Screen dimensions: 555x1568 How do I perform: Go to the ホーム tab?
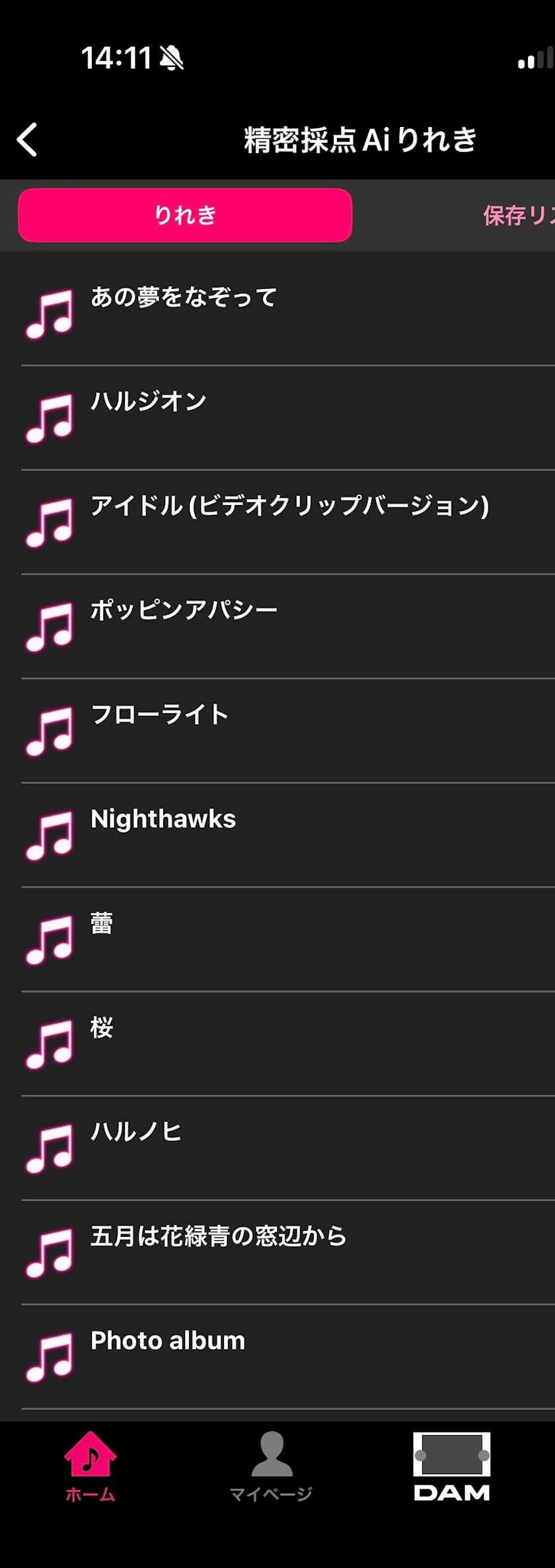pos(91,1466)
